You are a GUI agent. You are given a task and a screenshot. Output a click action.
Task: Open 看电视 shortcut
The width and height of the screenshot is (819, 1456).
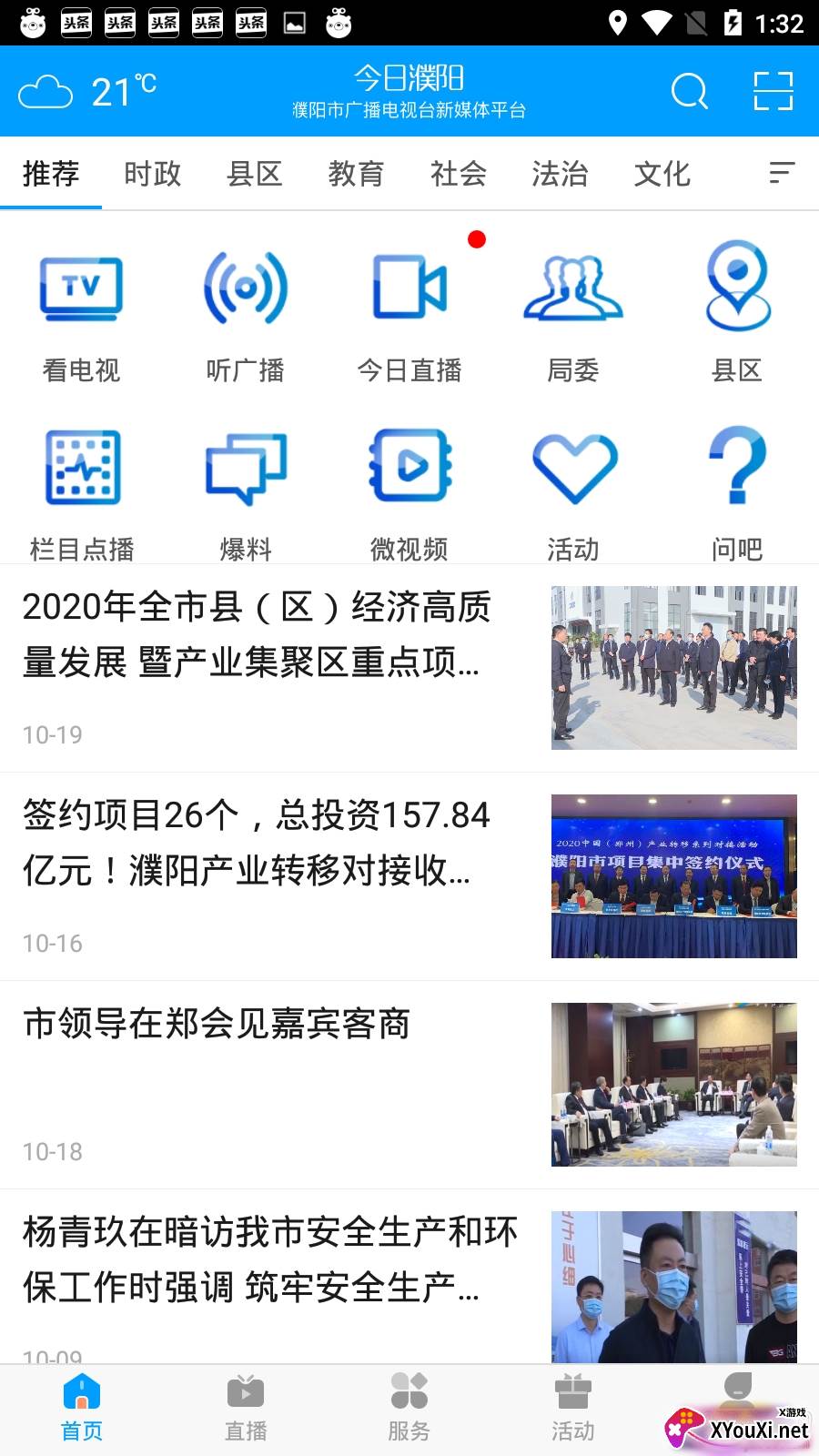(81, 311)
